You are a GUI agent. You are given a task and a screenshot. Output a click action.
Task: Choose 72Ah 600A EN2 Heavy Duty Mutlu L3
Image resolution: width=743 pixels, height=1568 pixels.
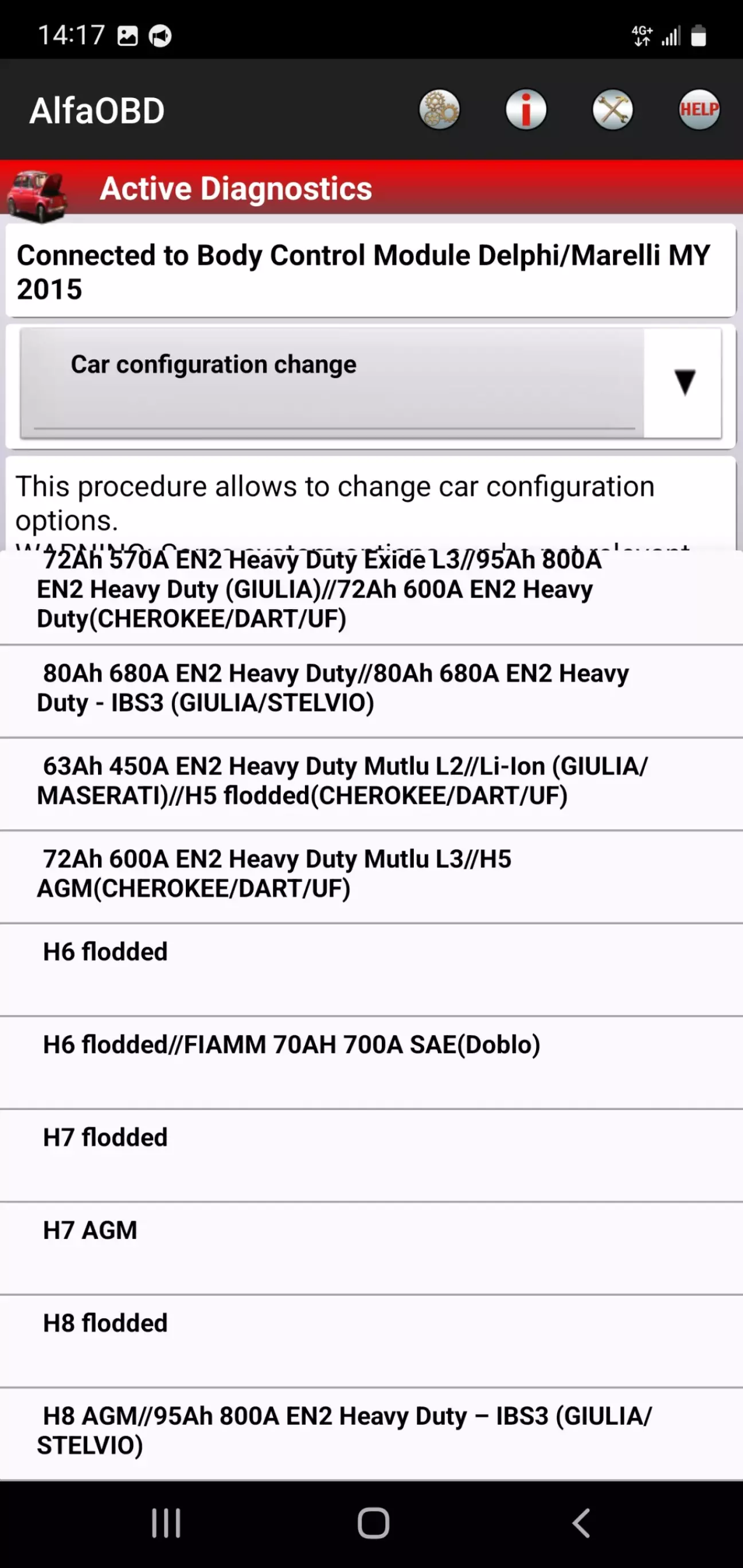(372, 874)
